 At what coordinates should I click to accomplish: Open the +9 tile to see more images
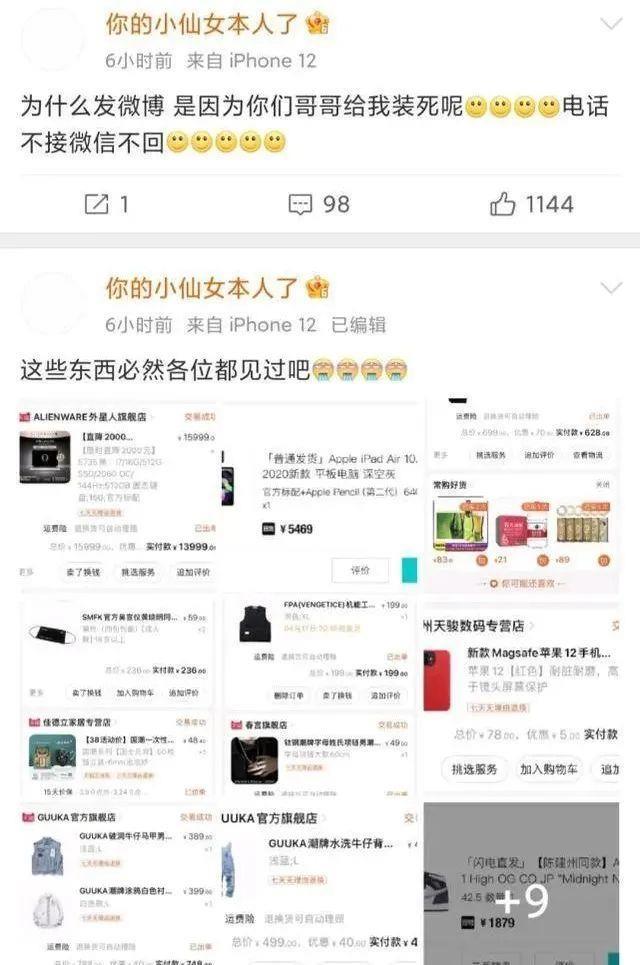tap(520, 882)
